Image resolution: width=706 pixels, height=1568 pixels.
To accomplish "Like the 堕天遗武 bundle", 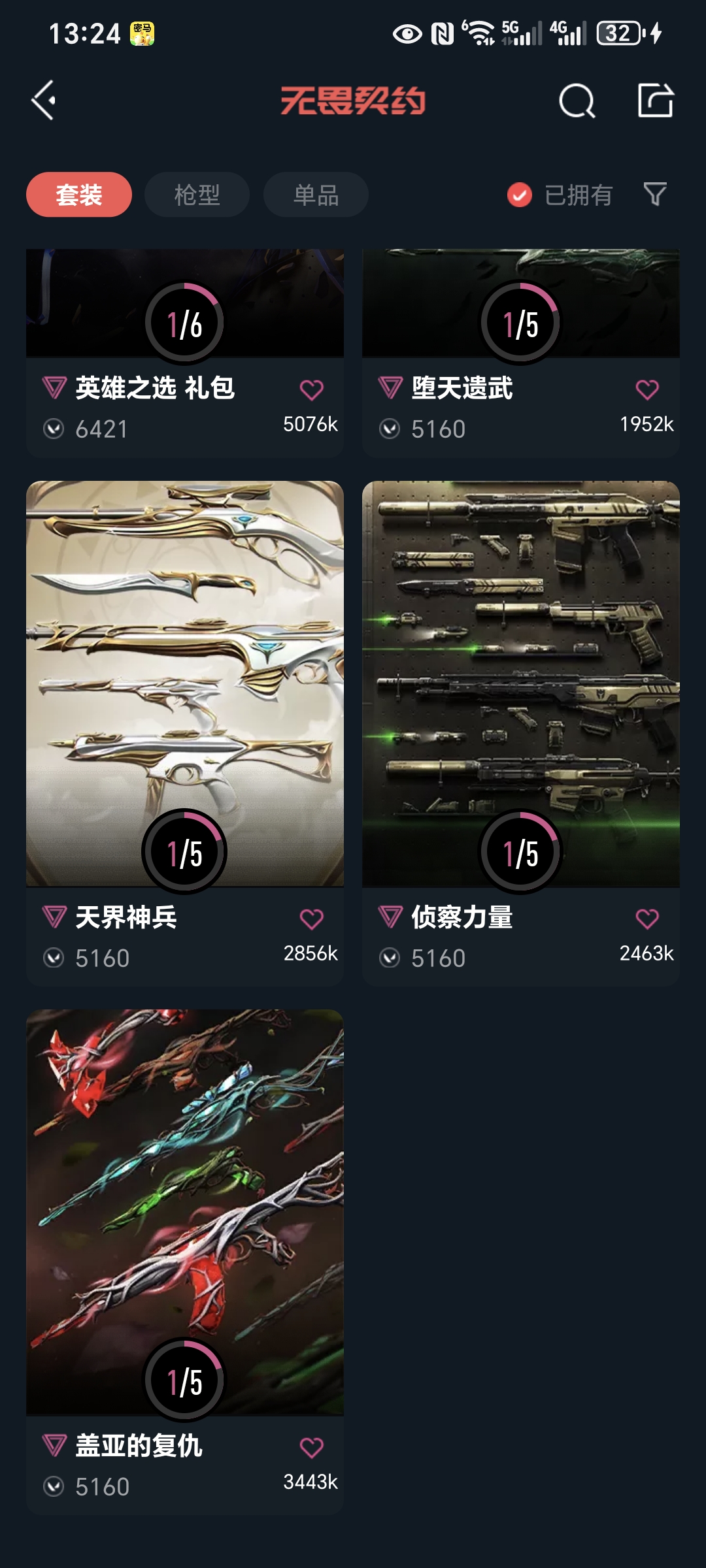I will 647,390.
